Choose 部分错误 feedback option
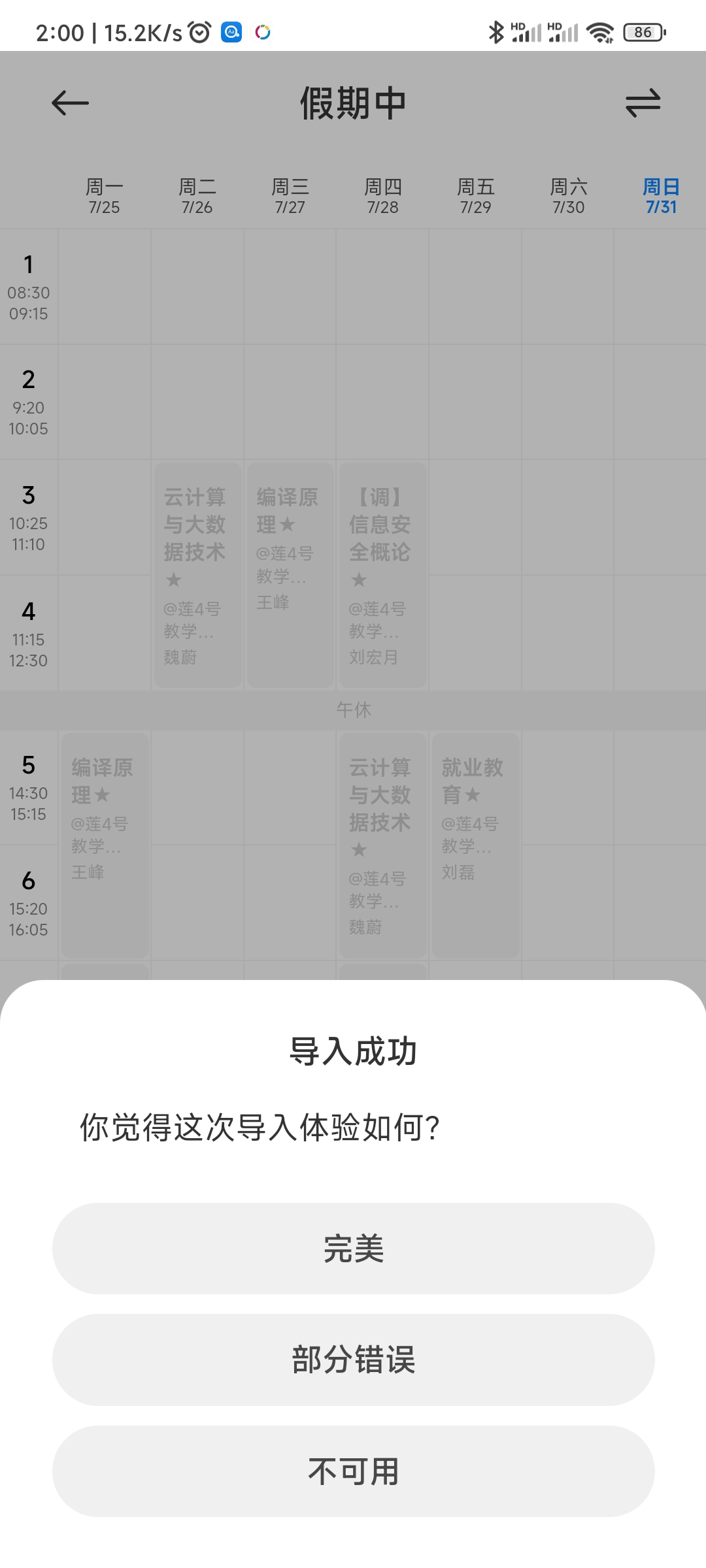The height and width of the screenshot is (1568, 706). point(353,1360)
